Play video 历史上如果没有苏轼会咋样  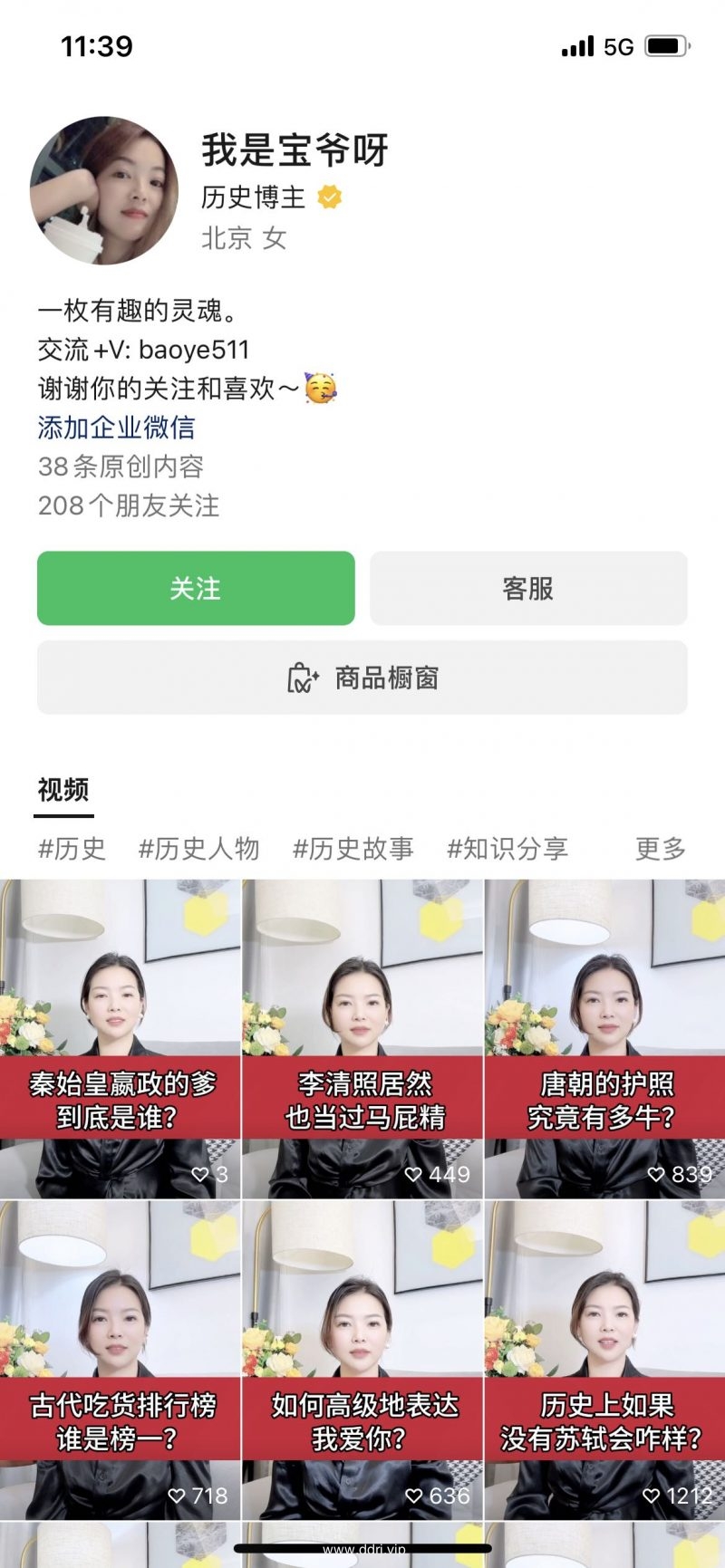(x=605, y=1359)
